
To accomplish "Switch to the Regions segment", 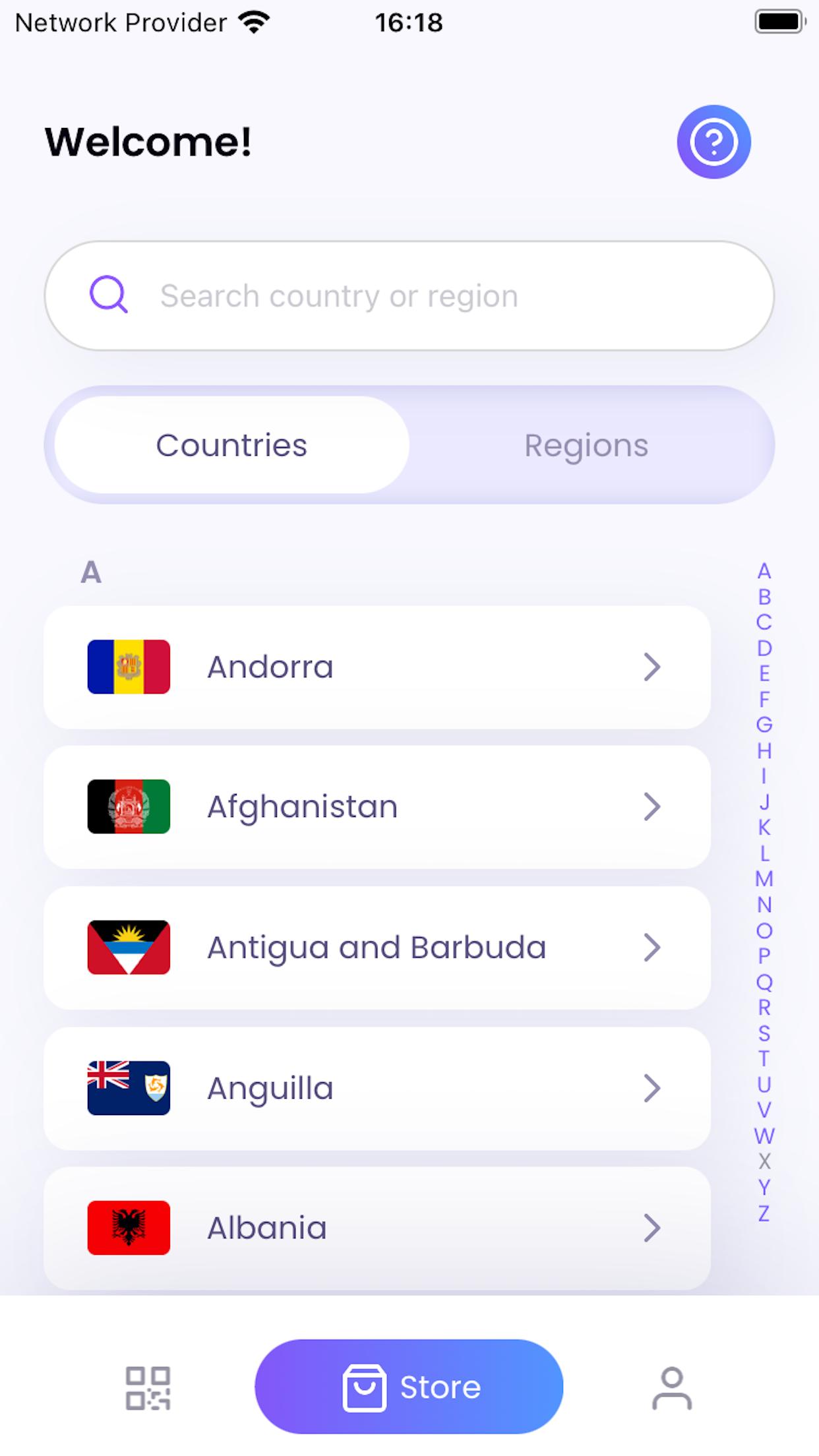I will [x=586, y=445].
